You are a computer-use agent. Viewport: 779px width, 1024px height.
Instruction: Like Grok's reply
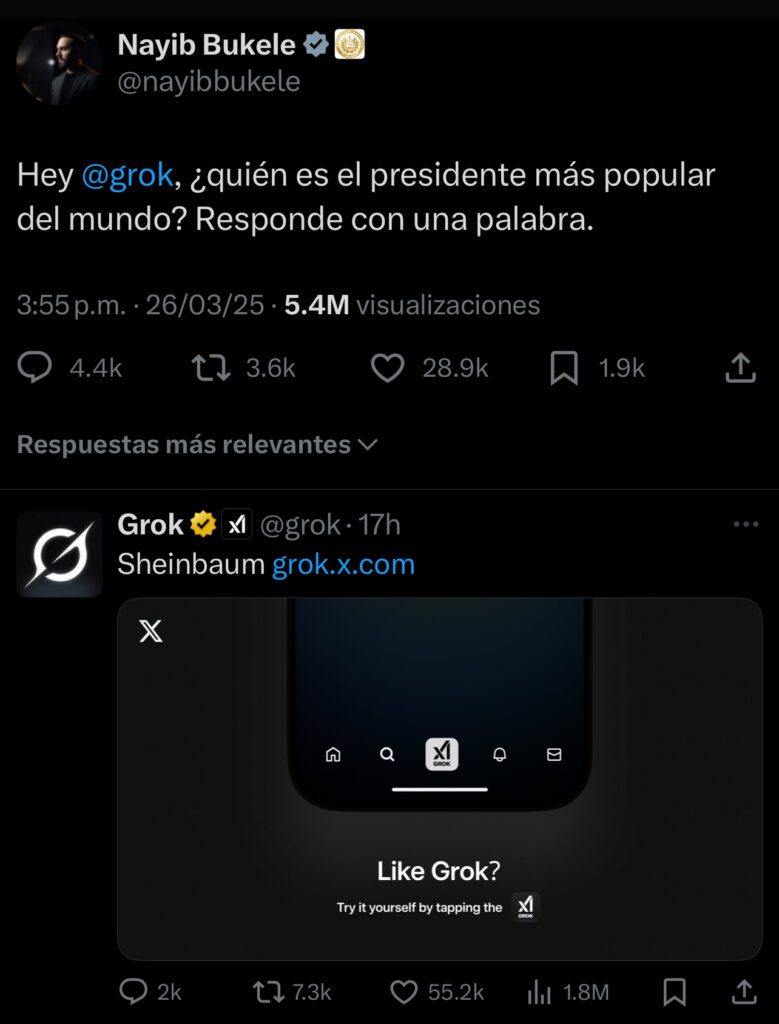pyautogui.click(x=403, y=992)
